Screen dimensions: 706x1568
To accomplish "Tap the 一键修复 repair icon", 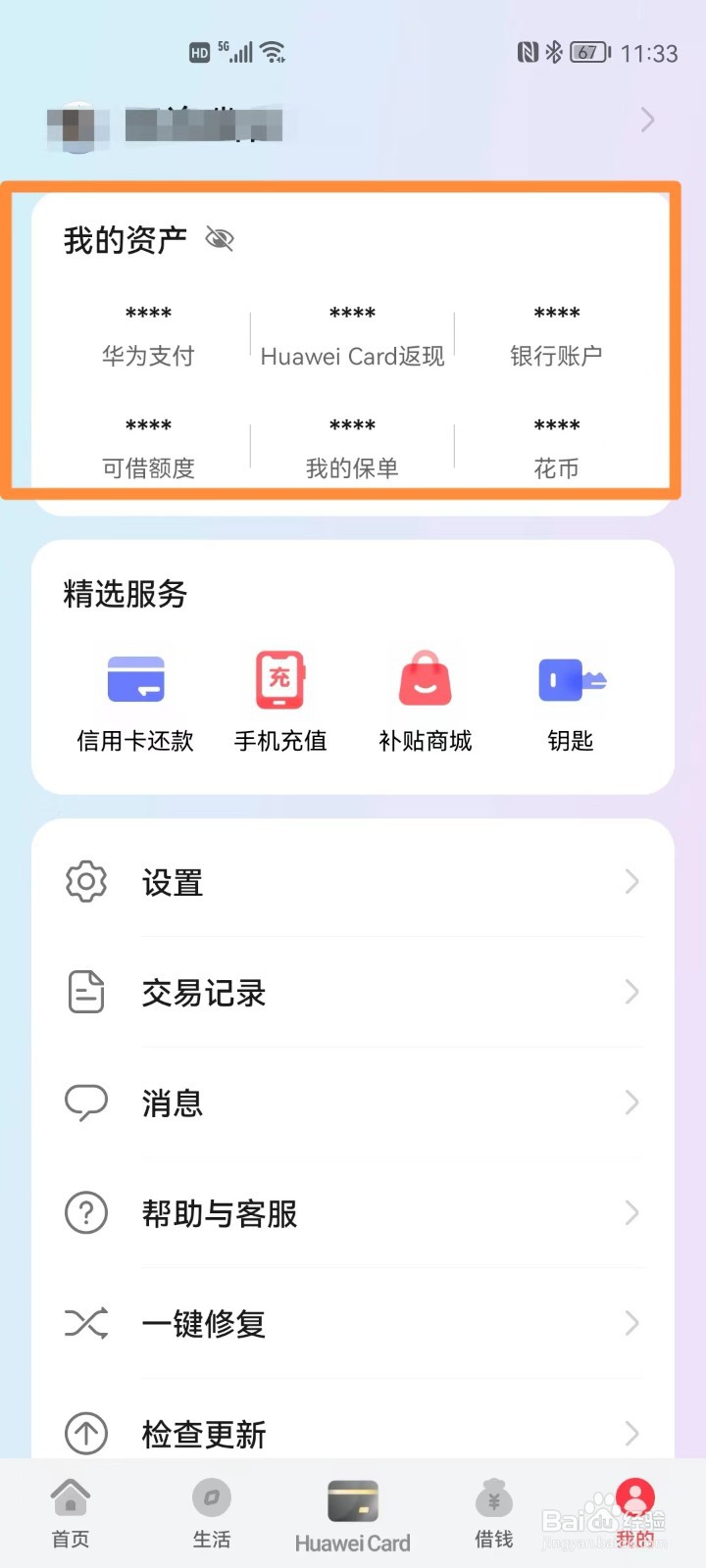I will tap(85, 1323).
